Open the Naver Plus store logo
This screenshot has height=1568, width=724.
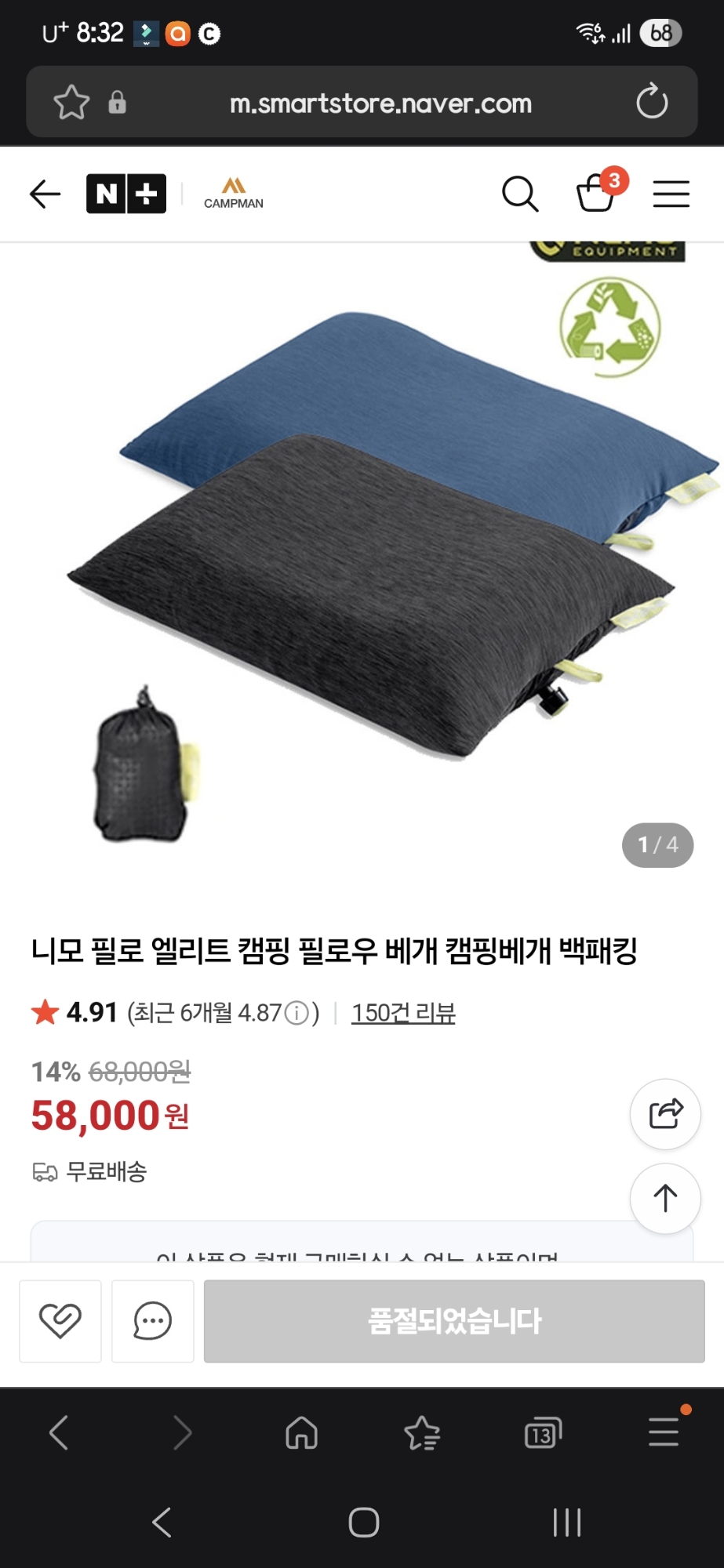tap(126, 194)
